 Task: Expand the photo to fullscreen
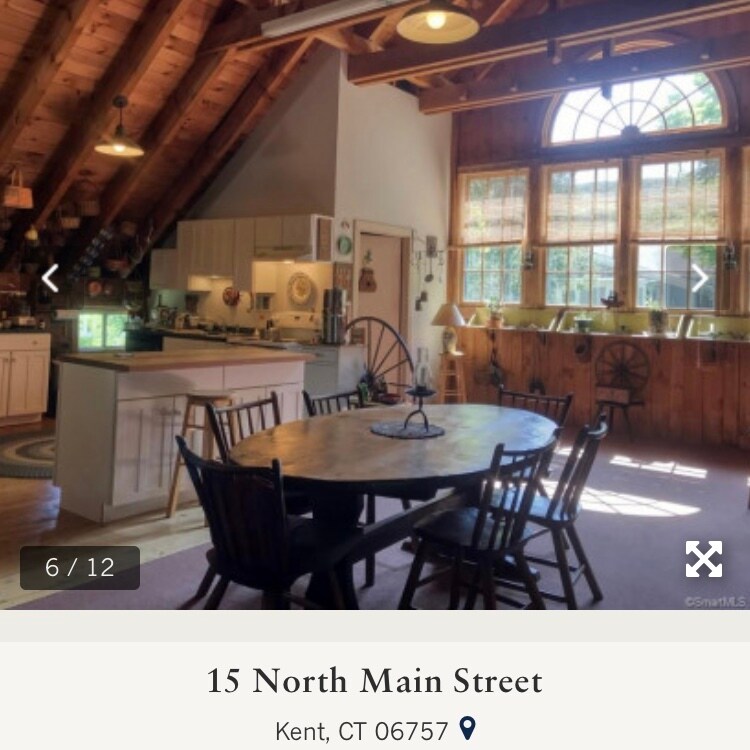point(704,559)
